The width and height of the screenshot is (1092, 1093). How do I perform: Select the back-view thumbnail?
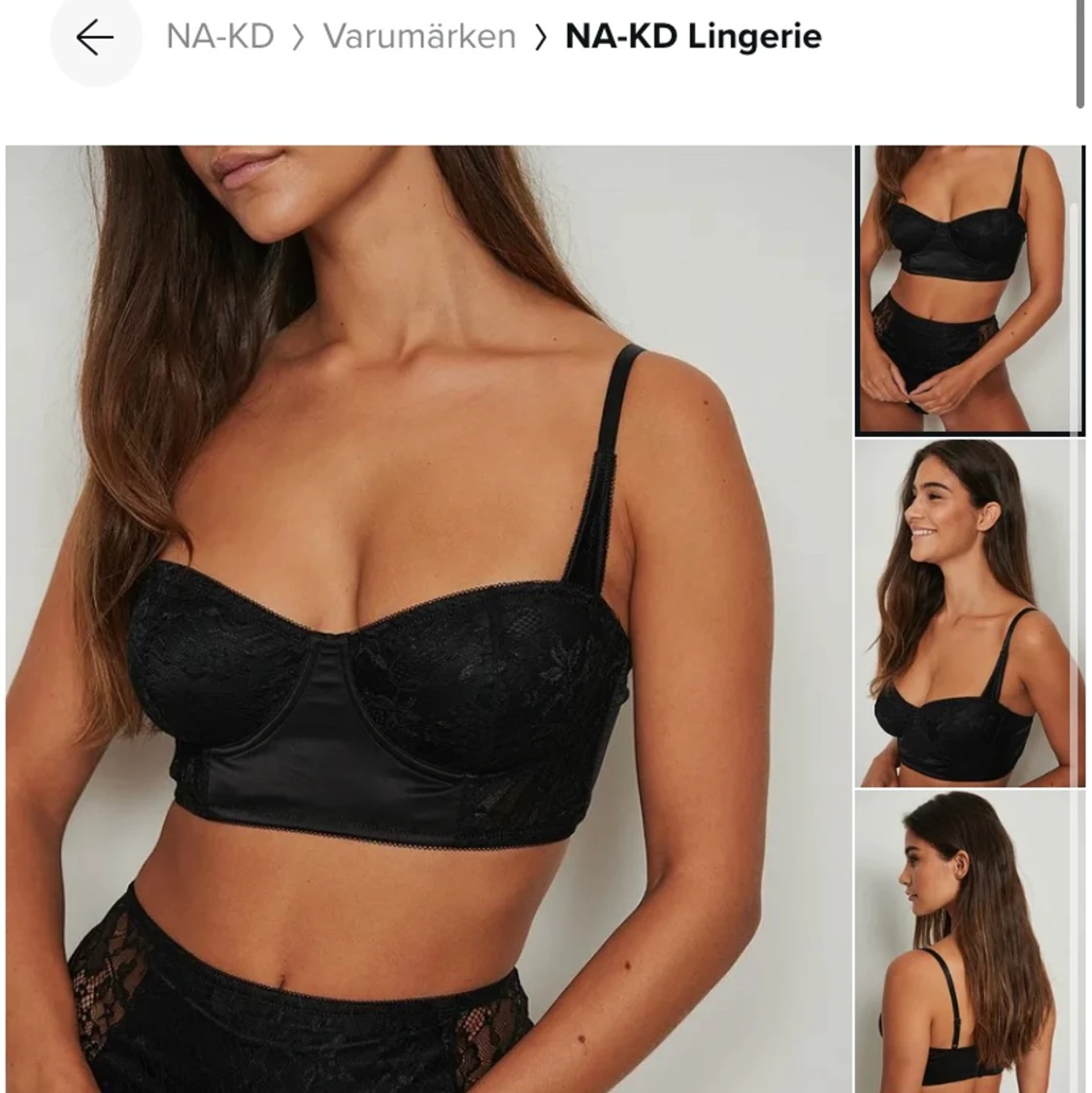pos(970,942)
